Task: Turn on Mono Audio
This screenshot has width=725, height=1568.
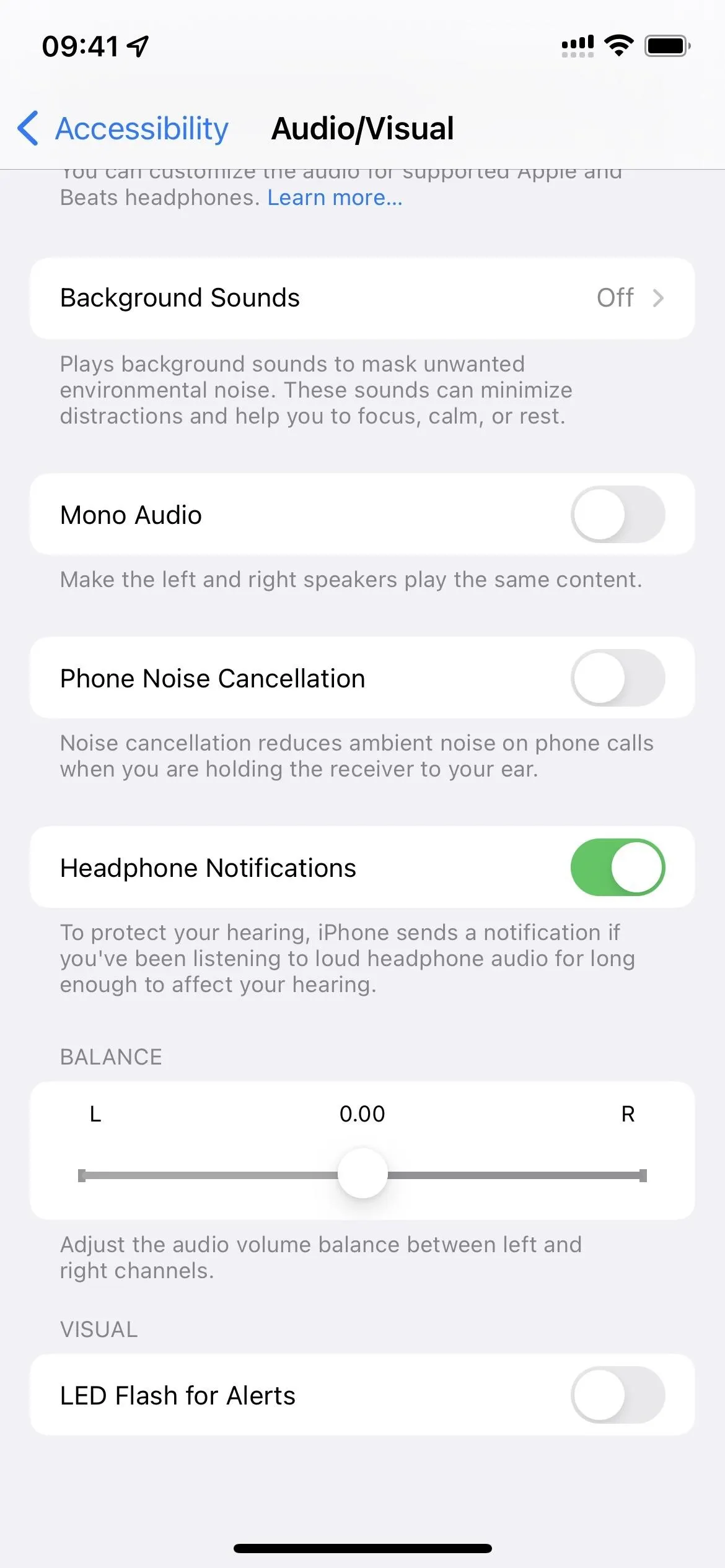Action: (618, 514)
